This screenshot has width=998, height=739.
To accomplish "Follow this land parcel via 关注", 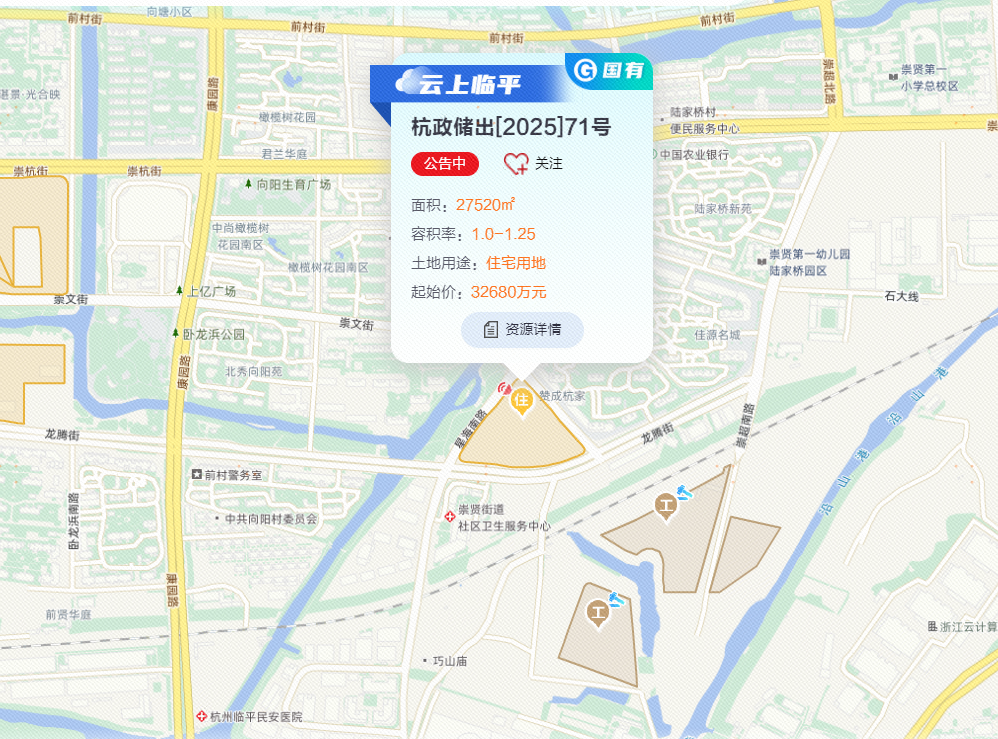I will 534,164.
